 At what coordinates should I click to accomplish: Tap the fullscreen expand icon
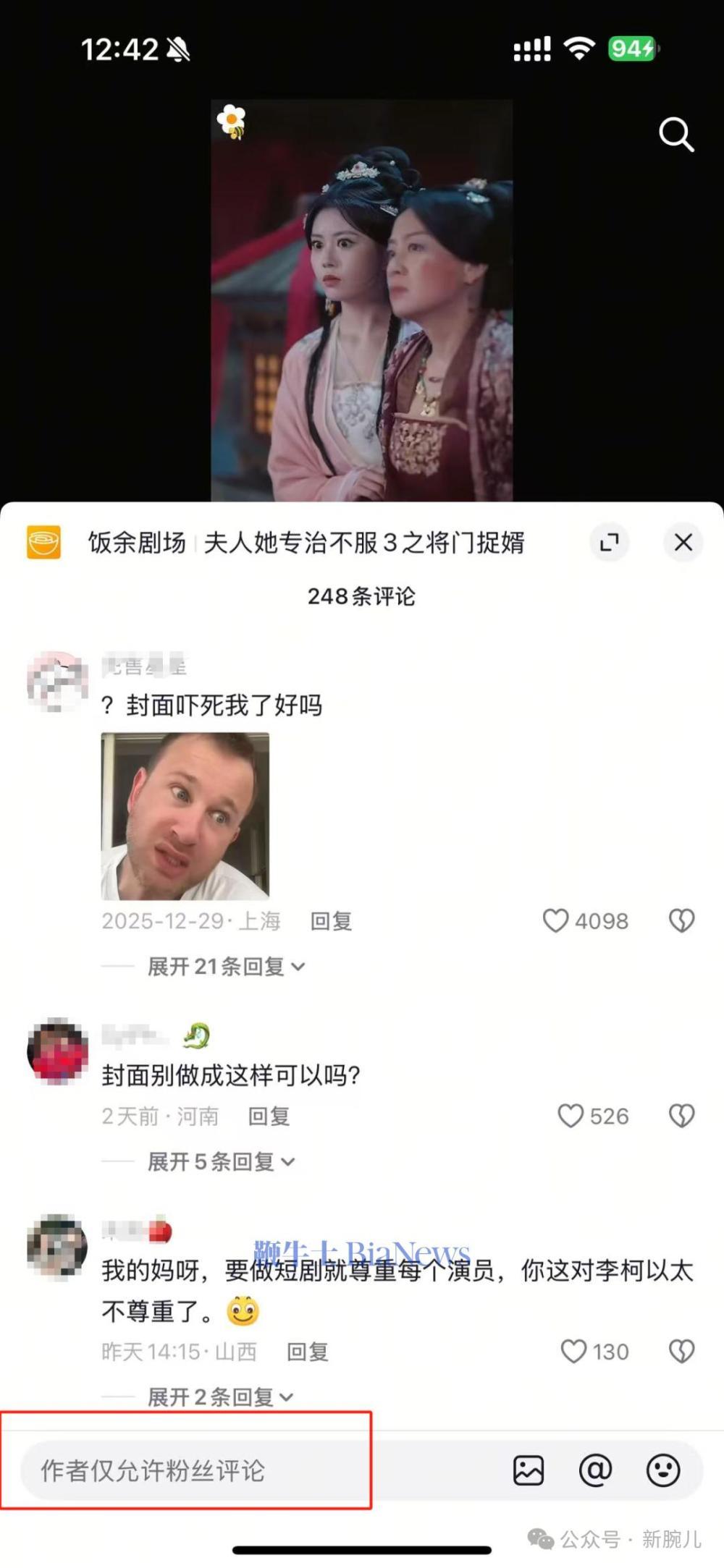pos(610,542)
